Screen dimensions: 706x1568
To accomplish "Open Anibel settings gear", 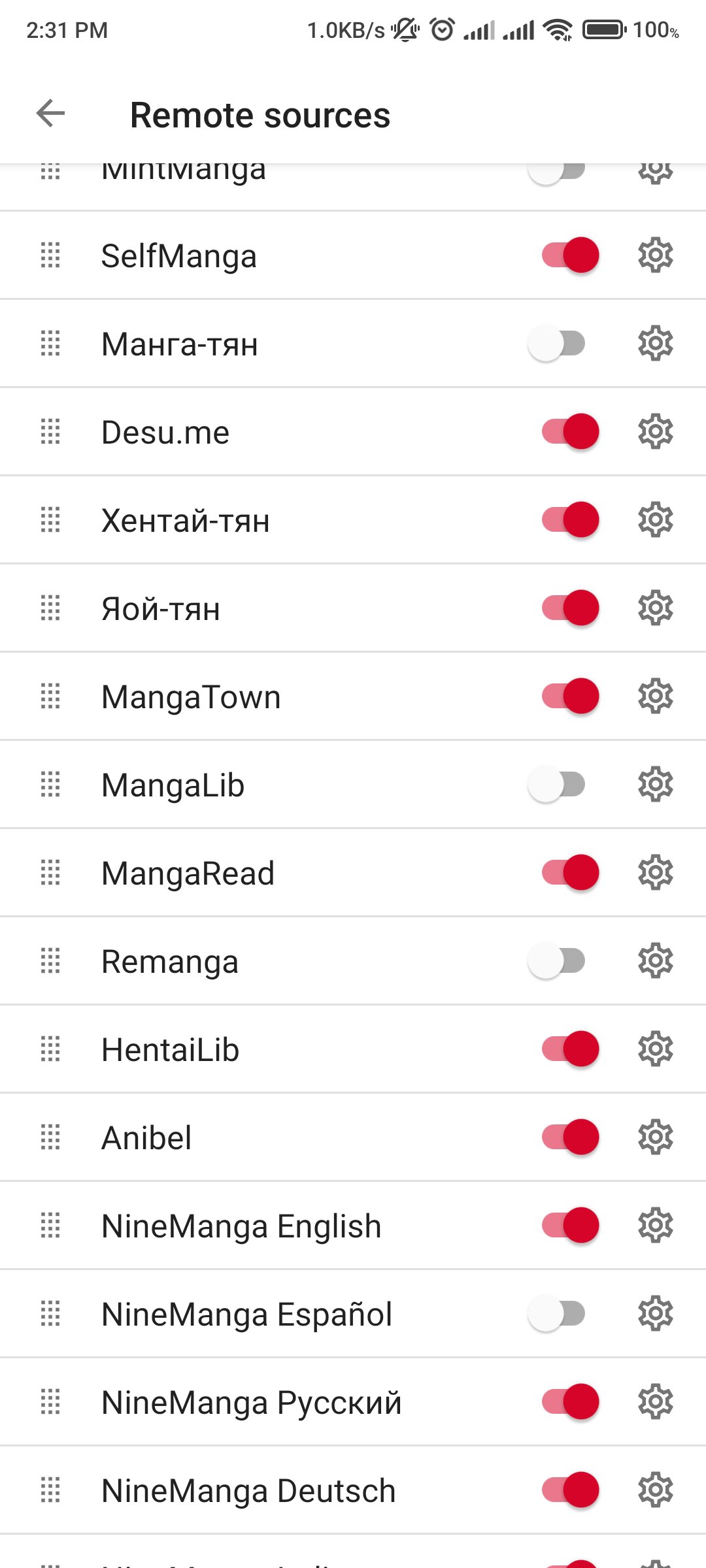I will click(x=656, y=1137).
